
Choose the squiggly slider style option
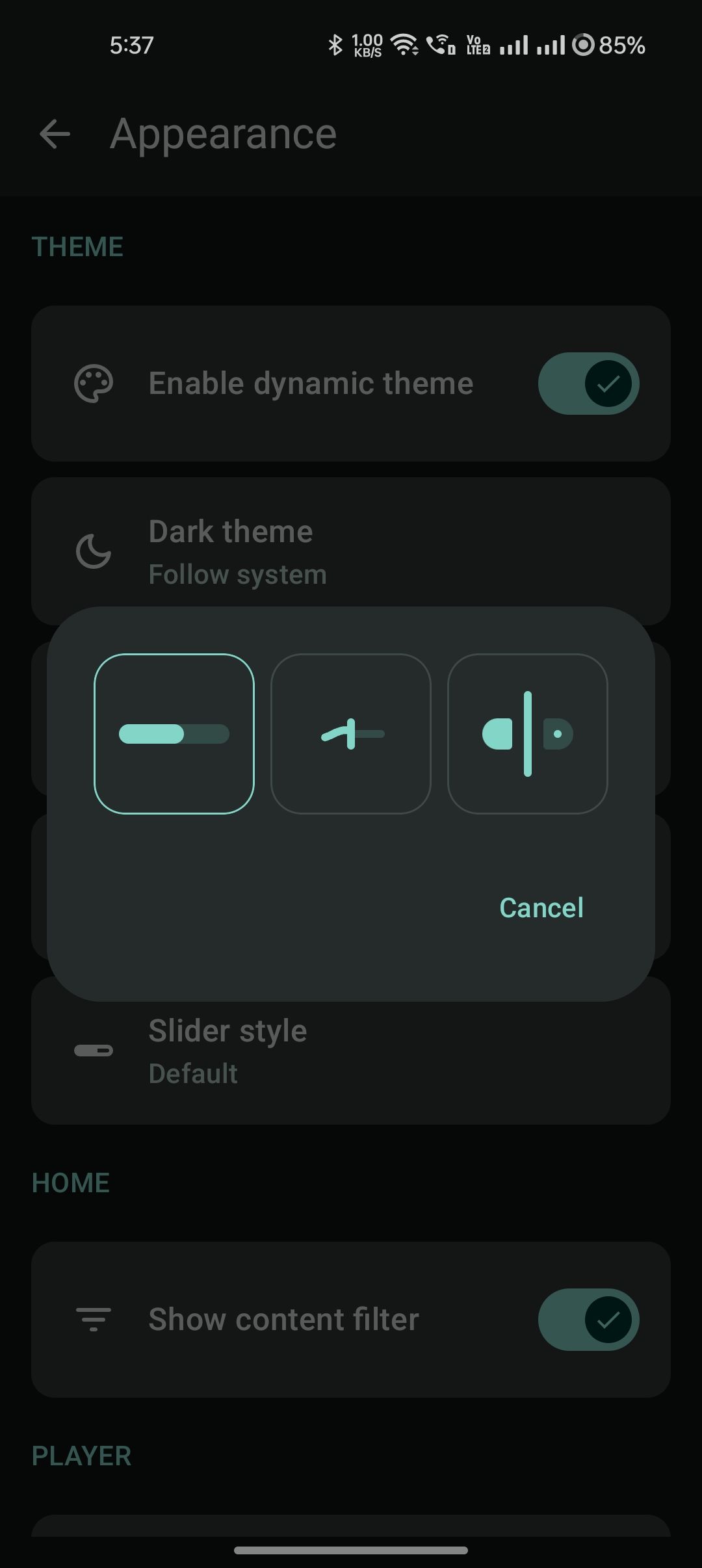[x=351, y=733]
